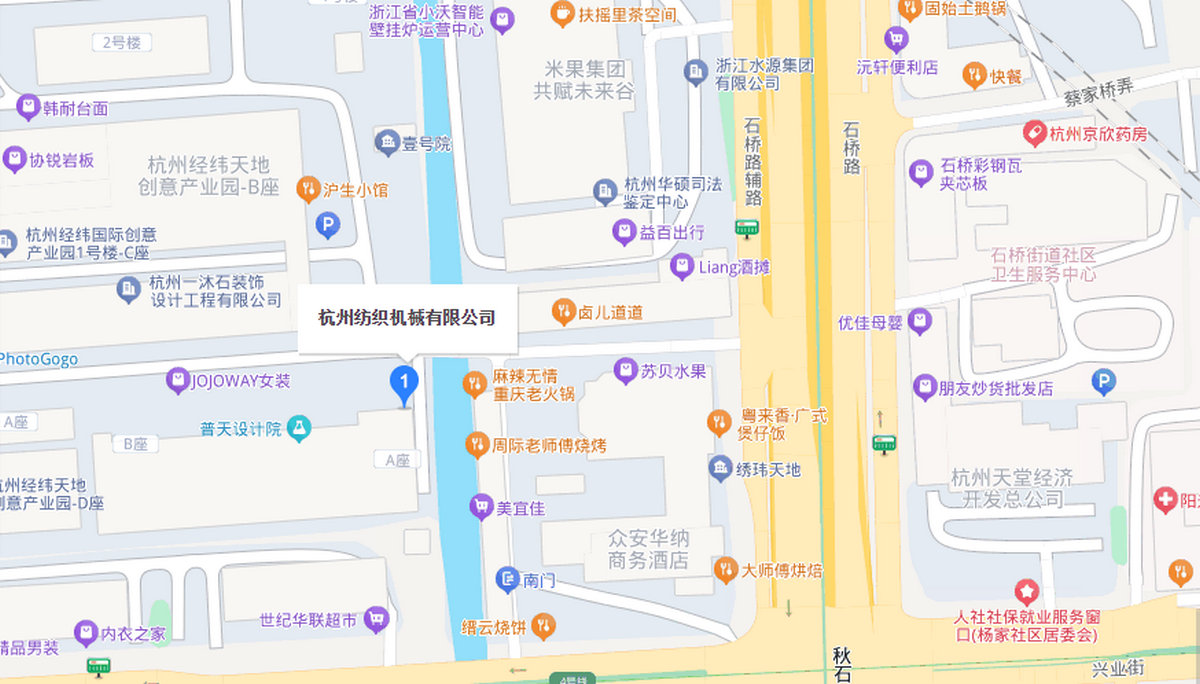This screenshot has height=684, width=1200.
Task: Select the 苏贝水果 shop marker
Action: (x=626, y=371)
